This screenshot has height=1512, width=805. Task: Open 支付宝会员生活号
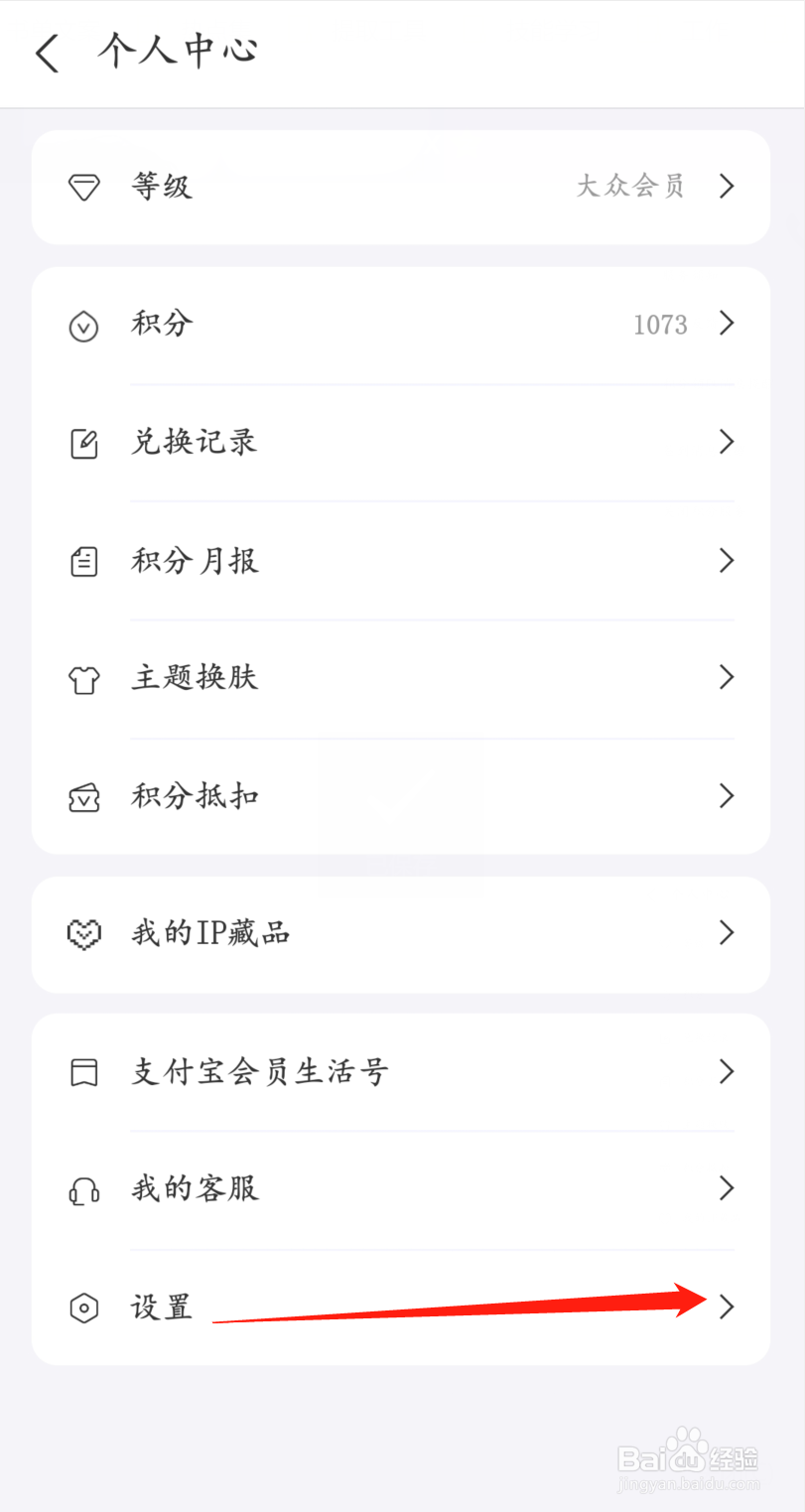[401, 1072]
